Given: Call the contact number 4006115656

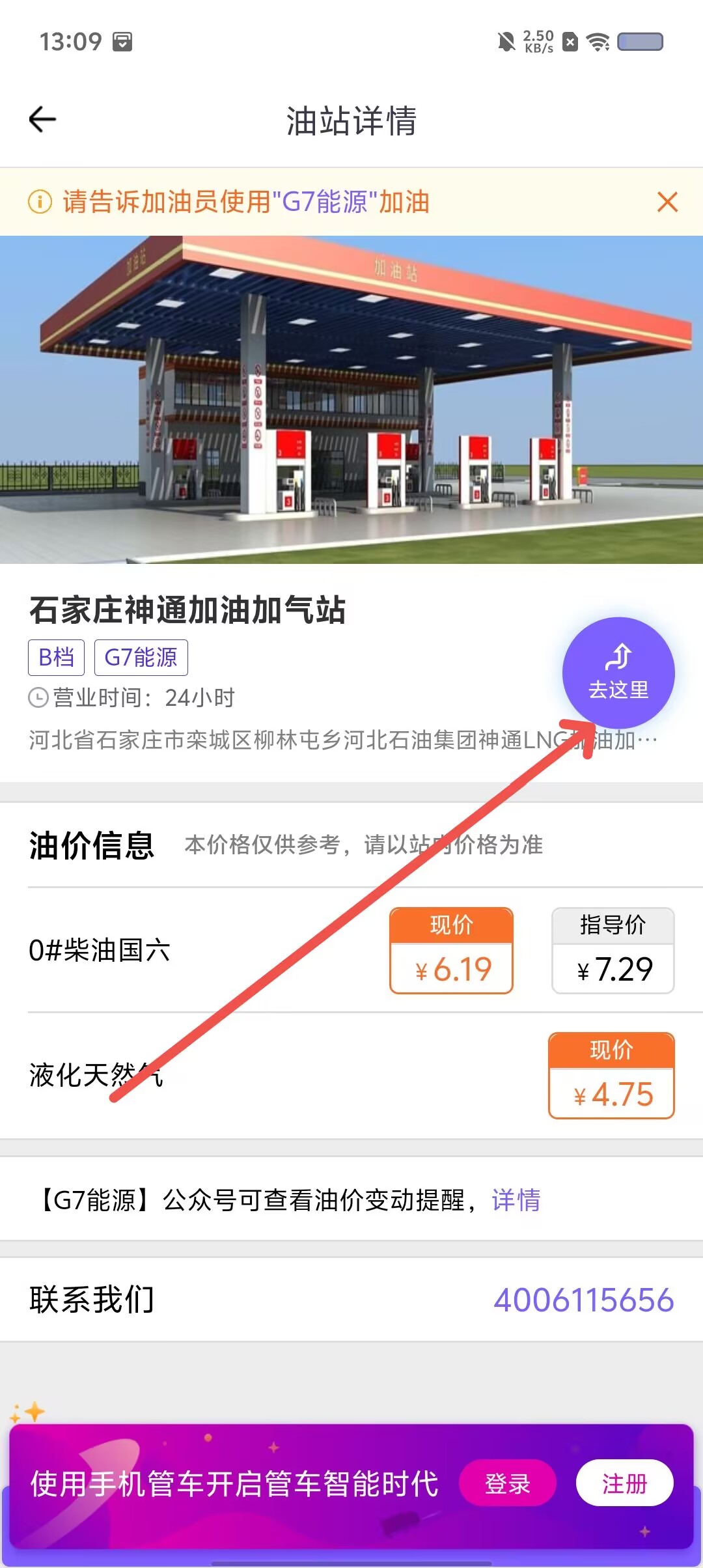Looking at the screenshot, I should click(583, 1300).
